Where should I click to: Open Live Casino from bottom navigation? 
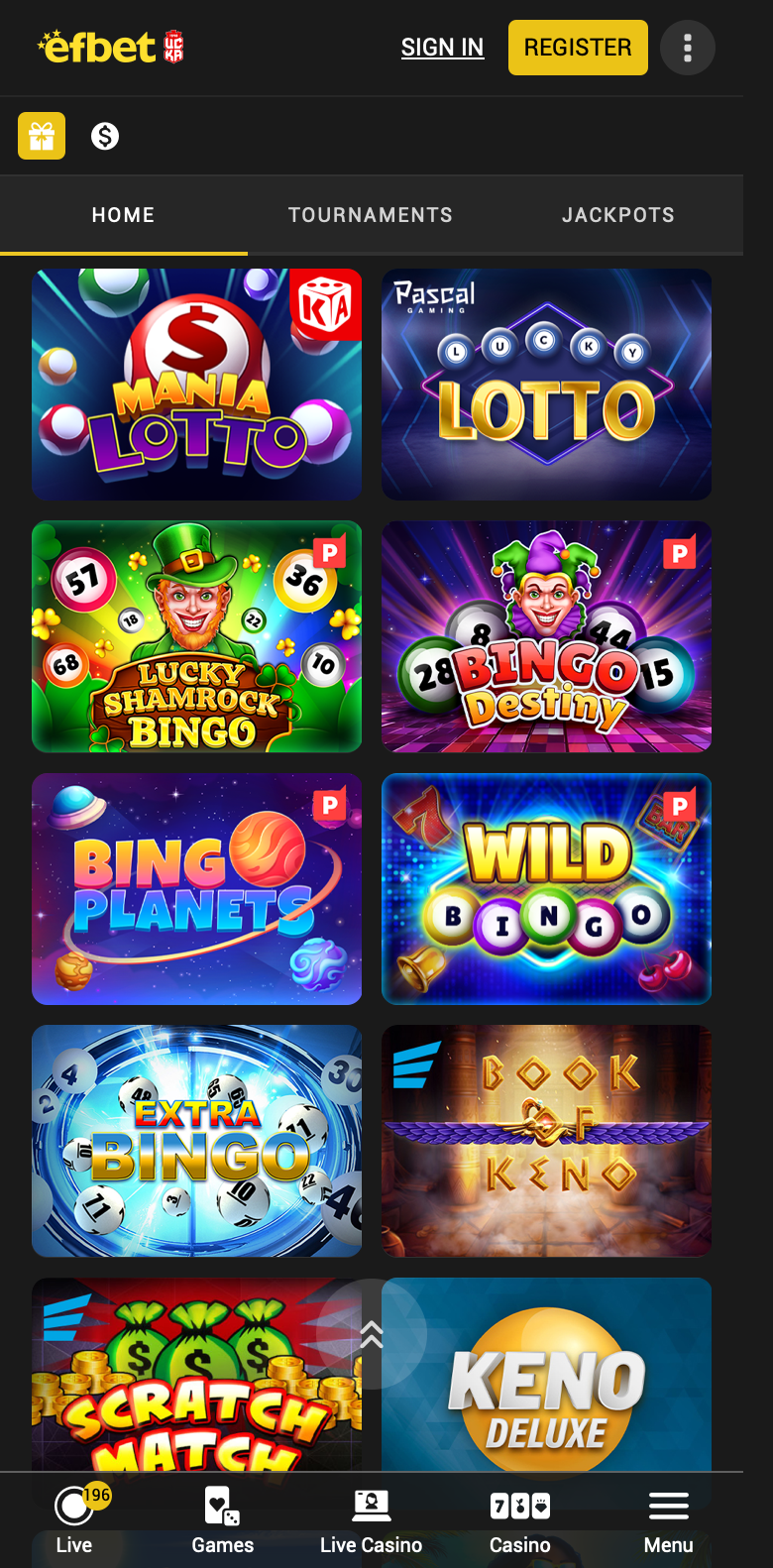(372, 1520)
